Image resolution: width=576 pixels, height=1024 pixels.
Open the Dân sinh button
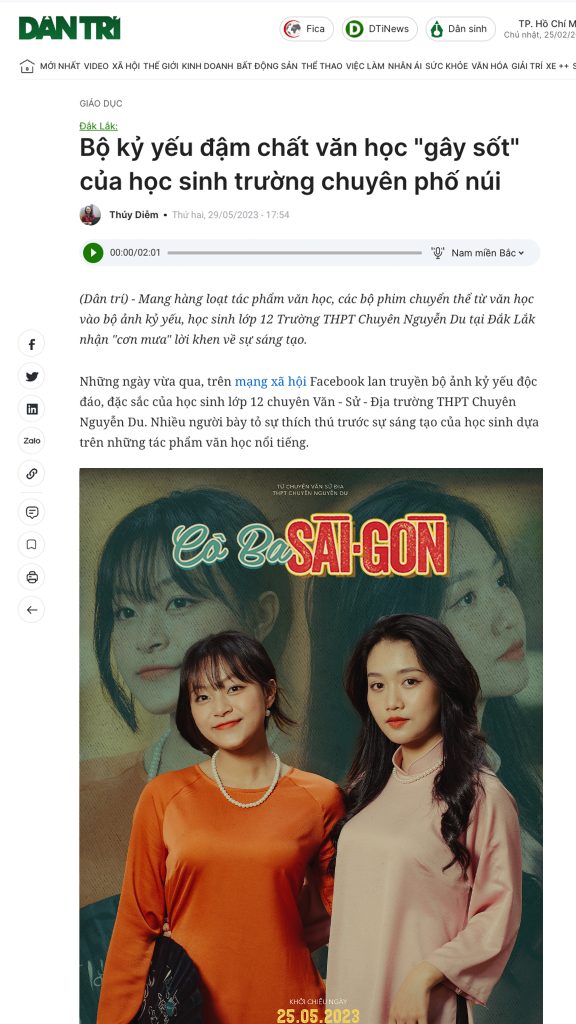tap(460, 29)
